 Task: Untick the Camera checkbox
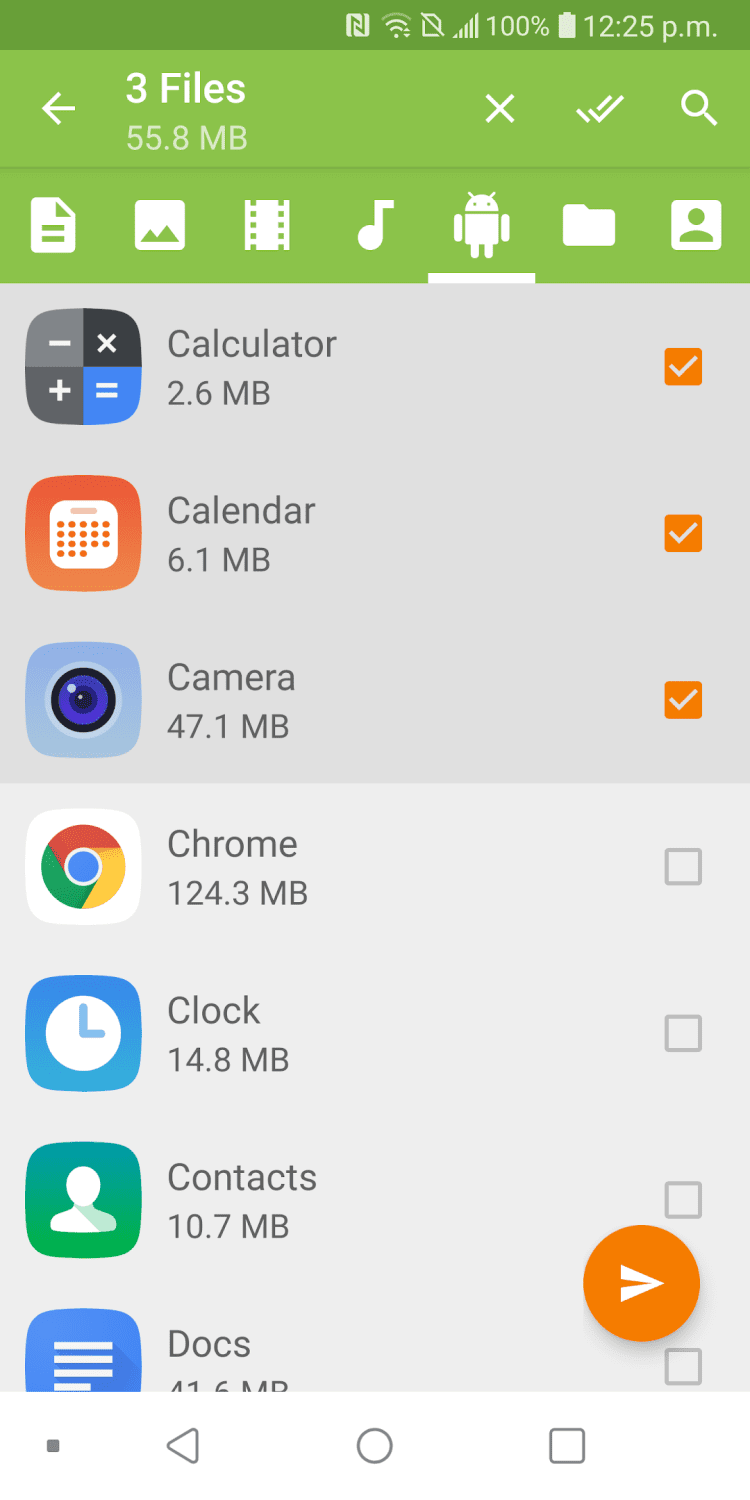click(x=683, y=701)
